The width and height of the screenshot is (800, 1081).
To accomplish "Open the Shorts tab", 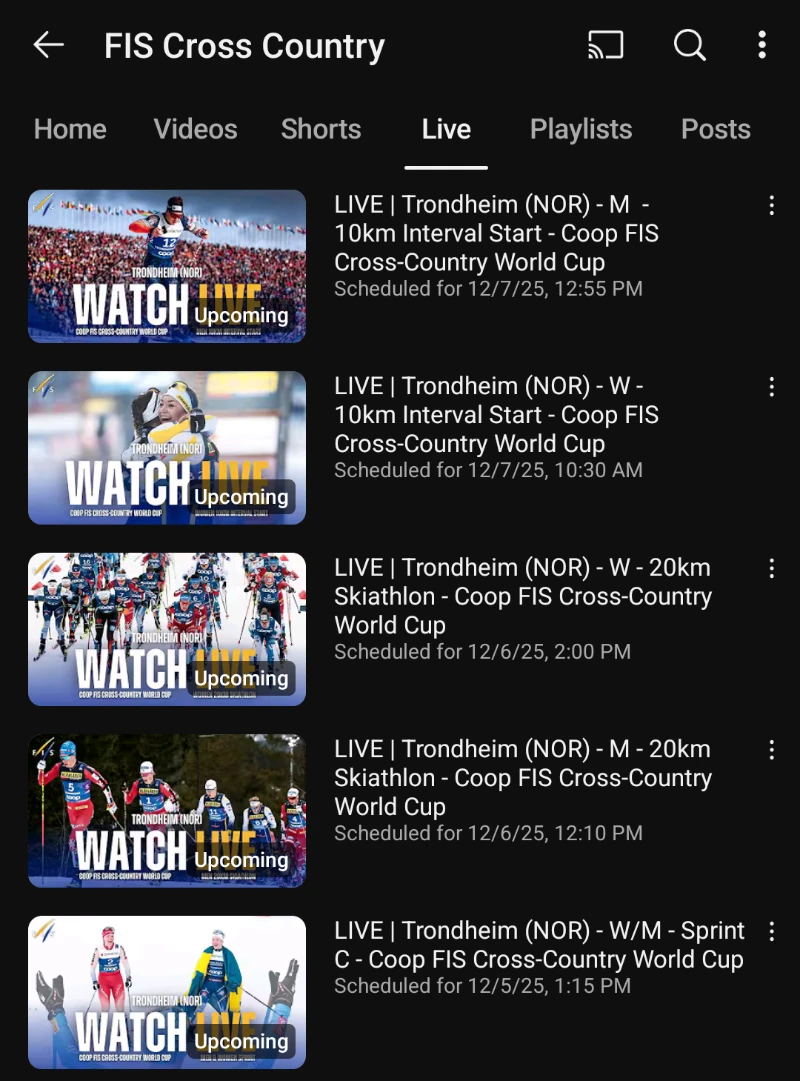I will pyautogui.click(x=321, y=129).
